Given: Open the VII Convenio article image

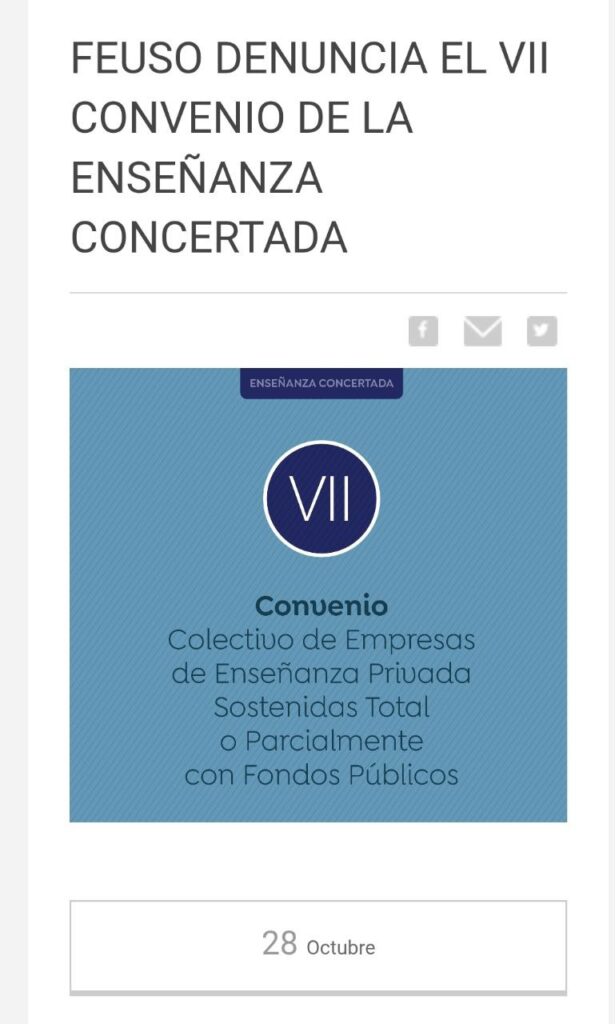Looking at the screenshot, I should coord(318,595).
